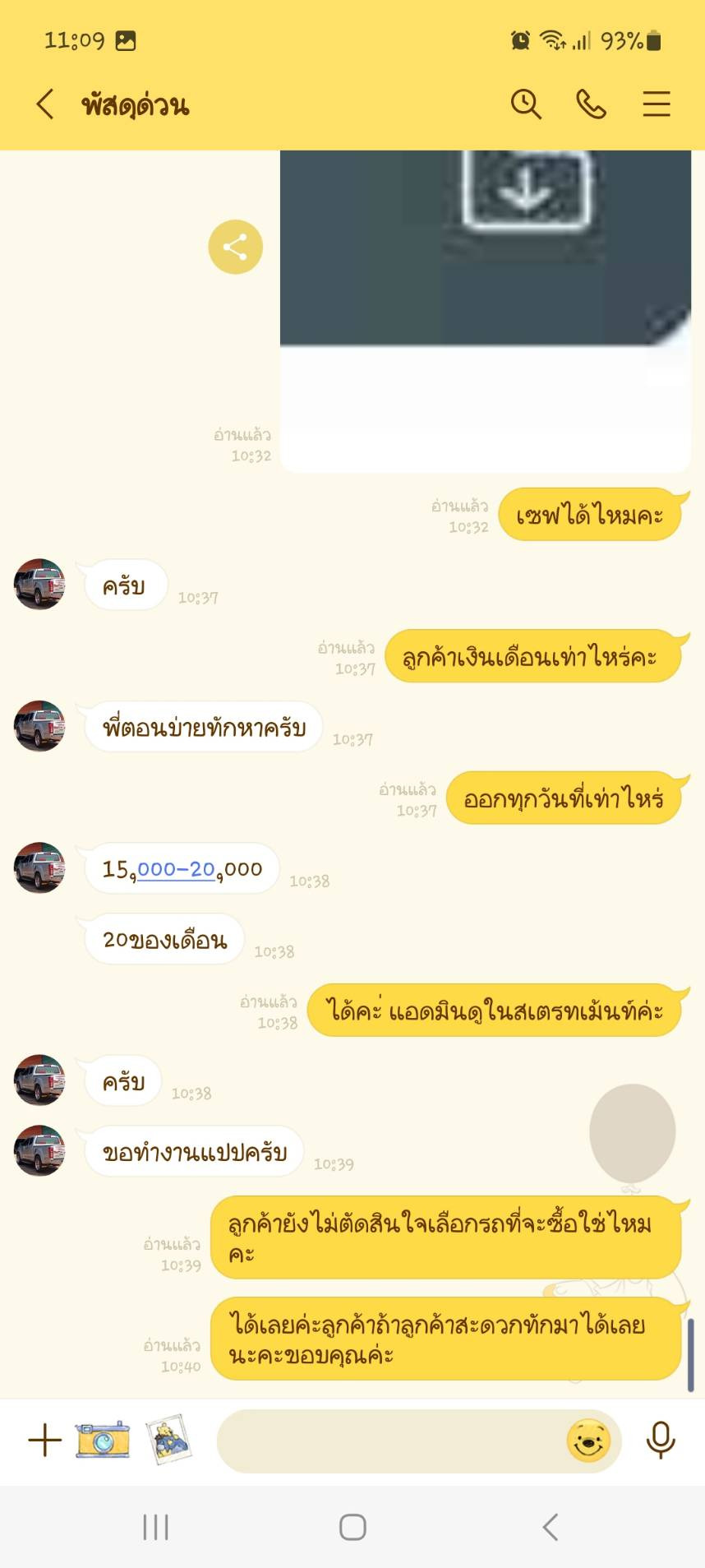
Task: Open the sticker and emoji panel
Action: pos(588,1441)
